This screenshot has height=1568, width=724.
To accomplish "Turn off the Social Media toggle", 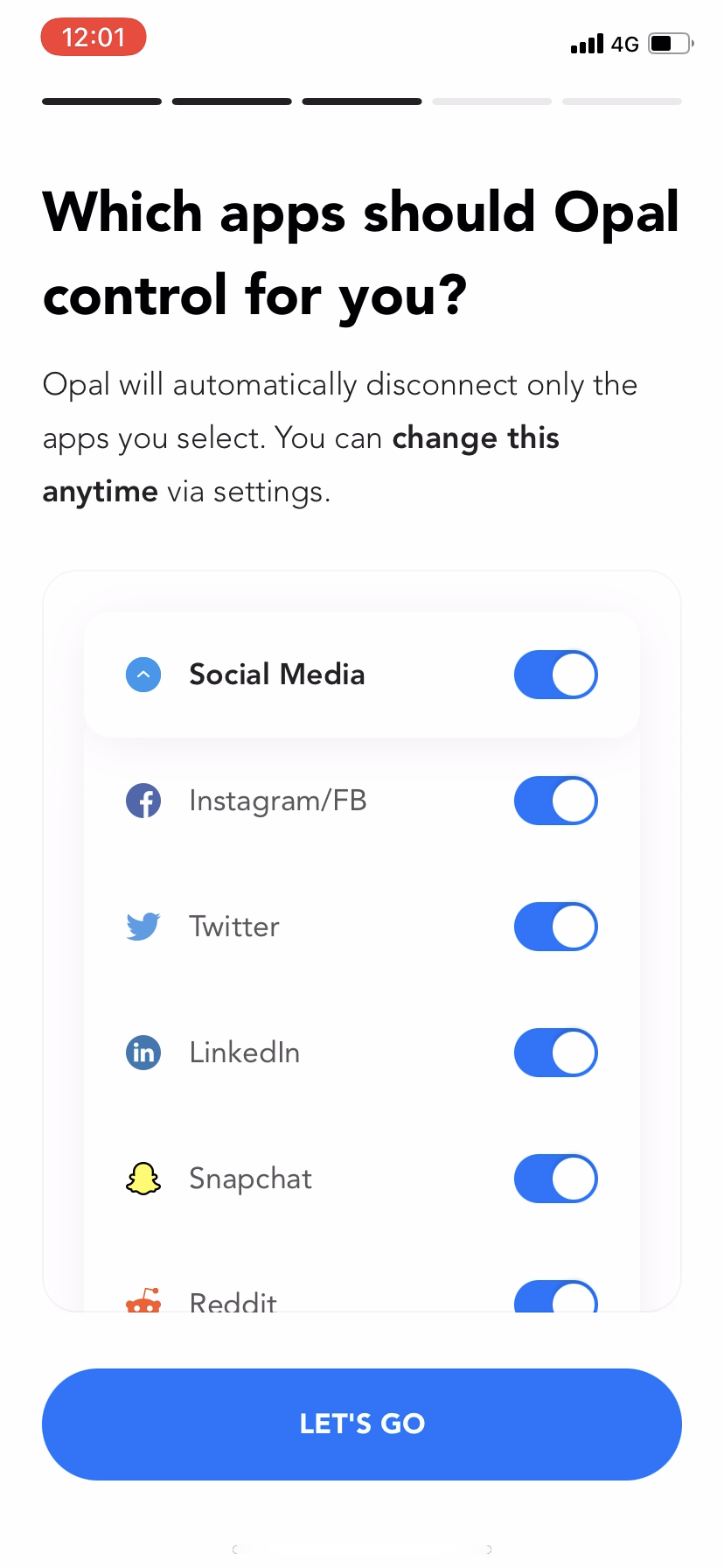I will [555, 675].
